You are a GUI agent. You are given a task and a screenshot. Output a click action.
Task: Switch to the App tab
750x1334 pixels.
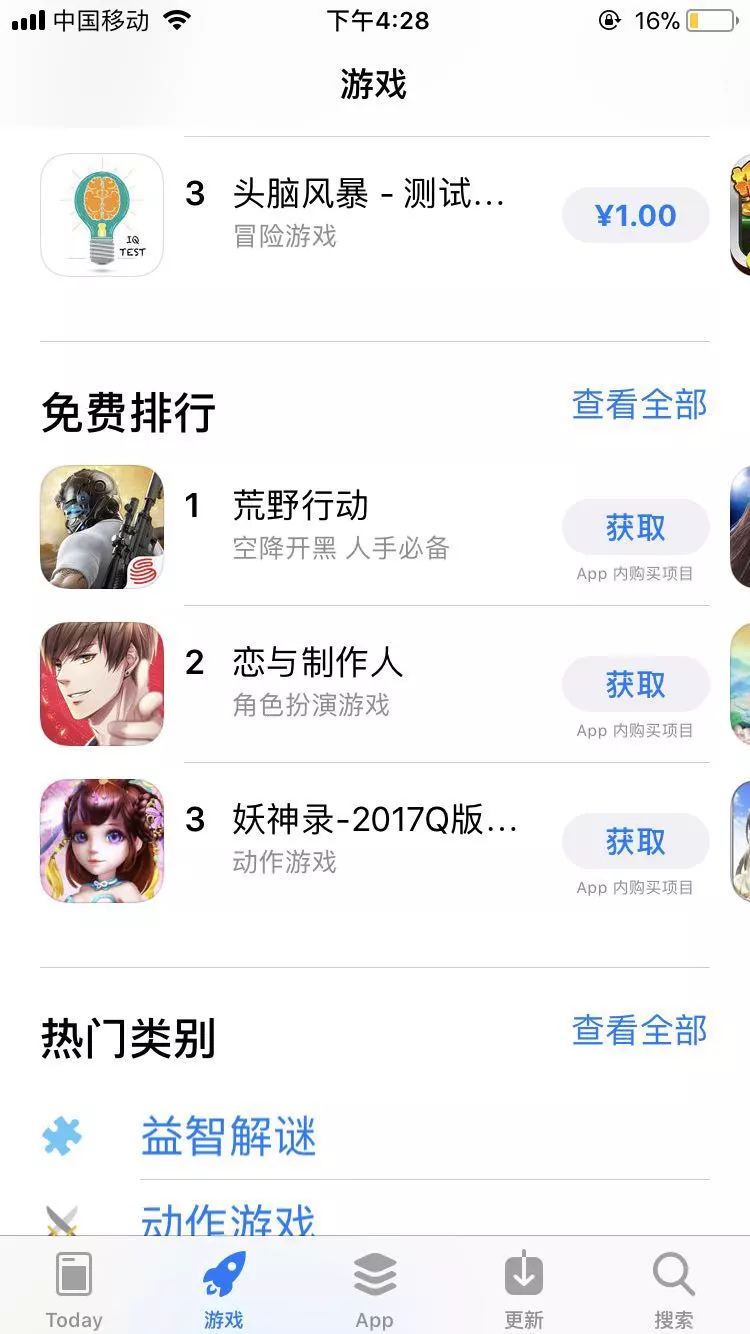tap(374, 1290)
